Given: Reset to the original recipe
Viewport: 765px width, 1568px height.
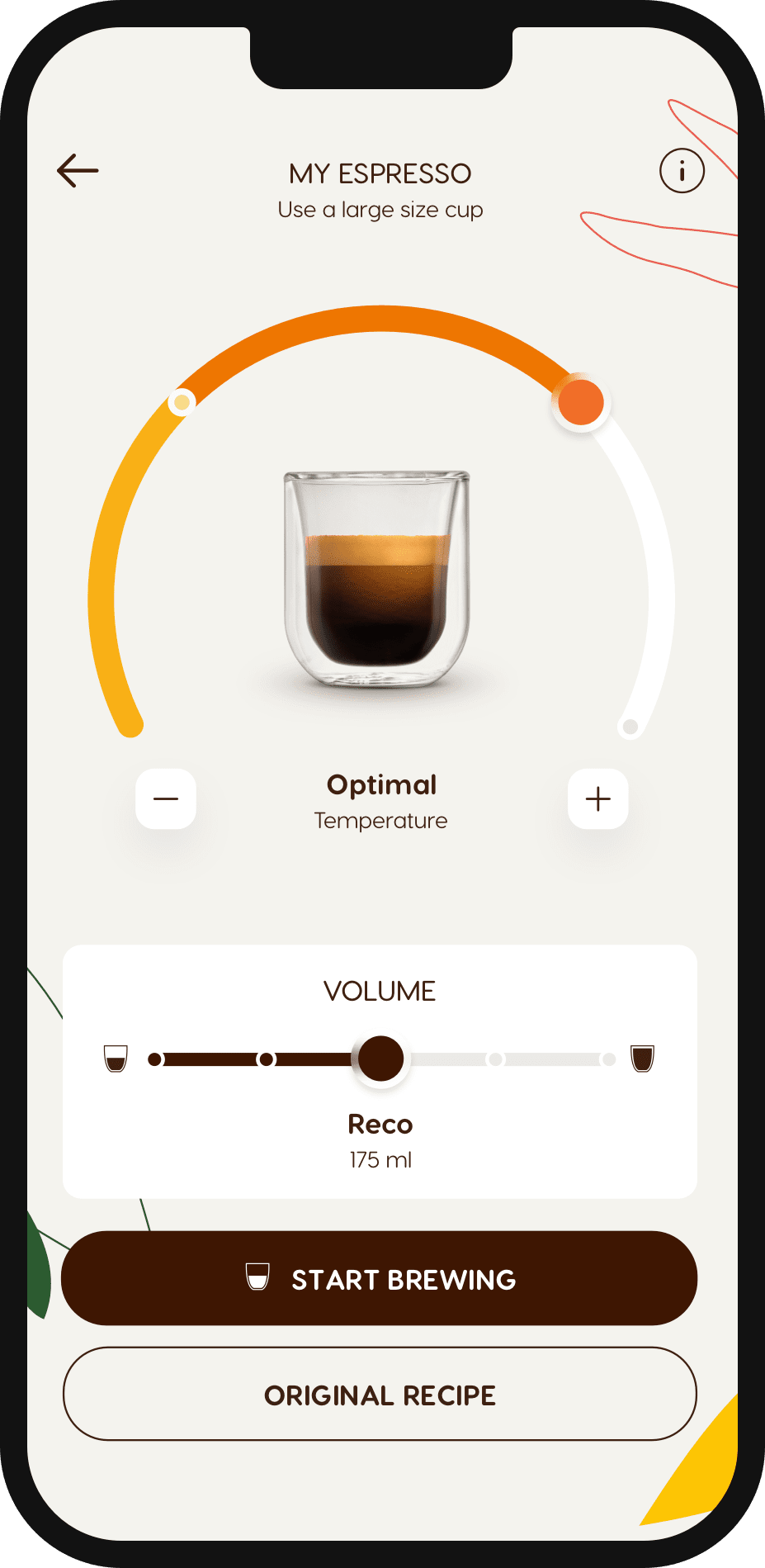Looking at the screenshot, I should coord(380,1395).
